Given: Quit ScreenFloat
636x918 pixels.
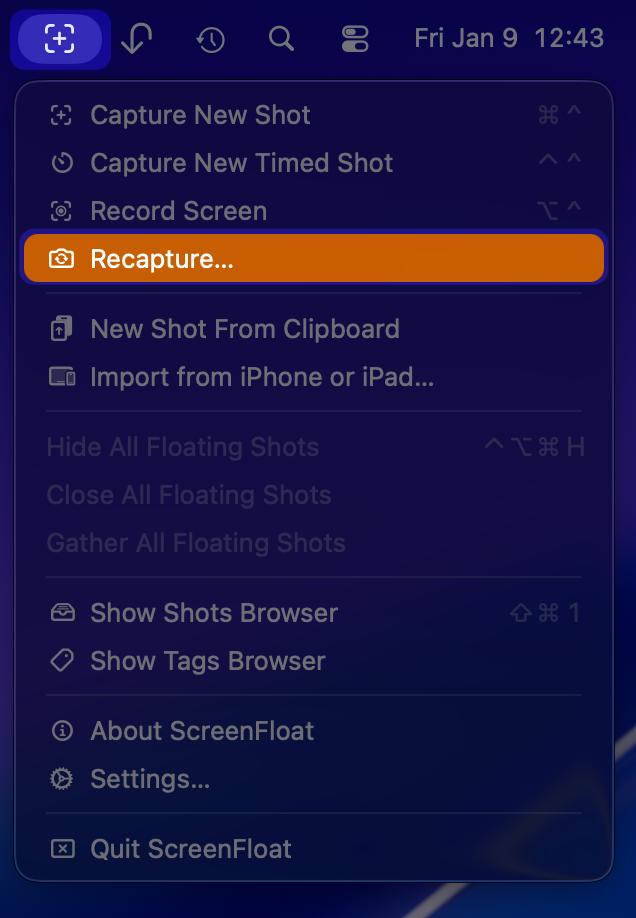Looking at the screenshot, I should pos(190,849).
